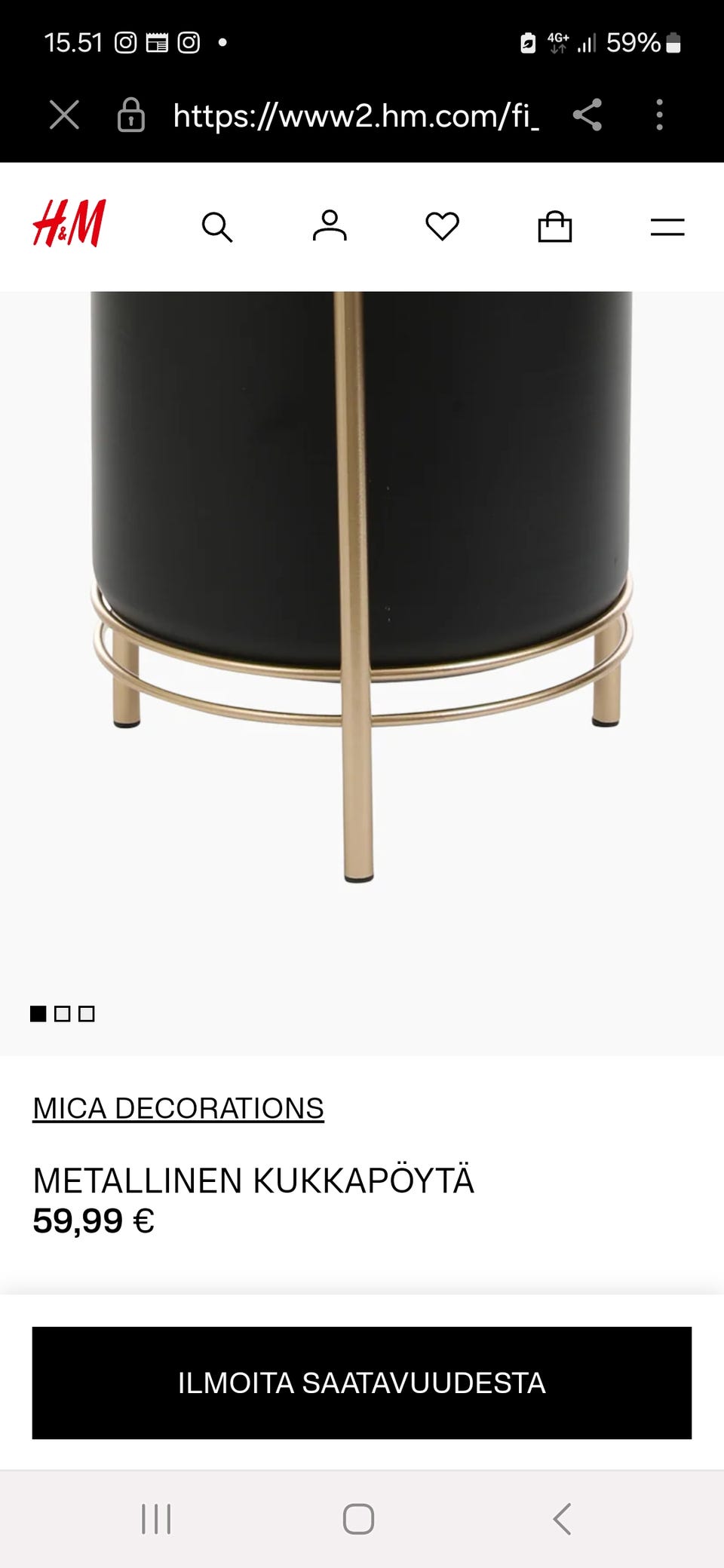Jump to the second image indicator
The width and height of the screenshot is (724, 1568).
[63, 1014]
